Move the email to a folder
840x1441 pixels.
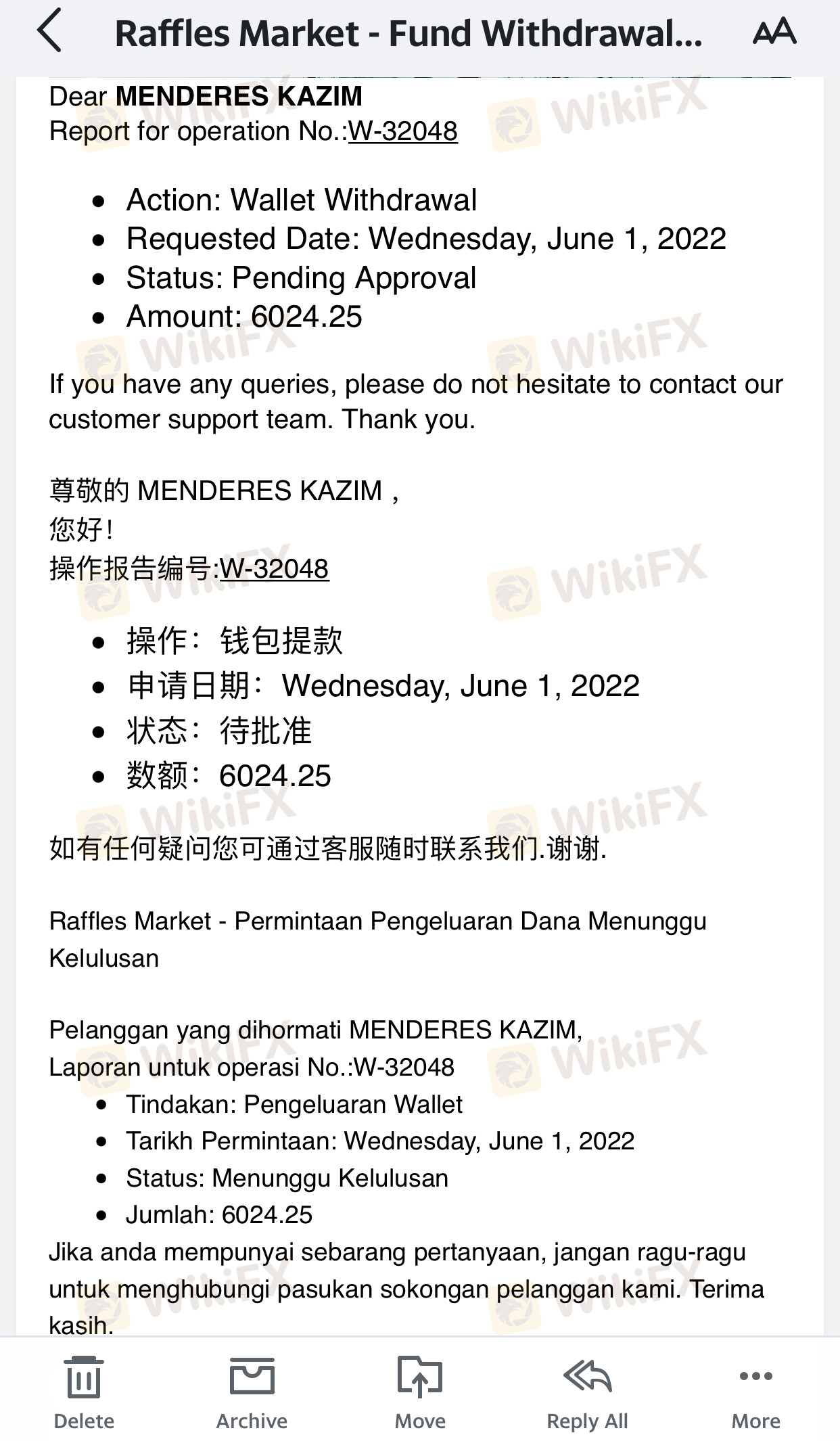click(420, 1394)
